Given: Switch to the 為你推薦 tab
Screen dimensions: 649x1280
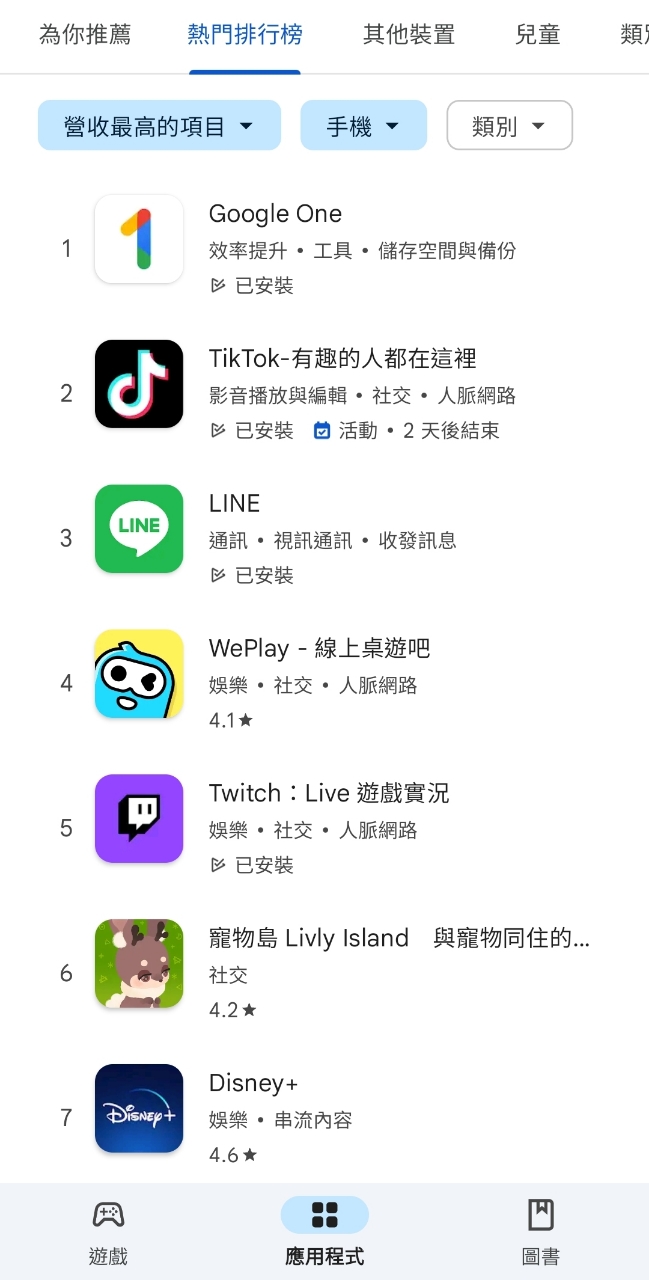Looking at the screenshot, I should 85,35.
